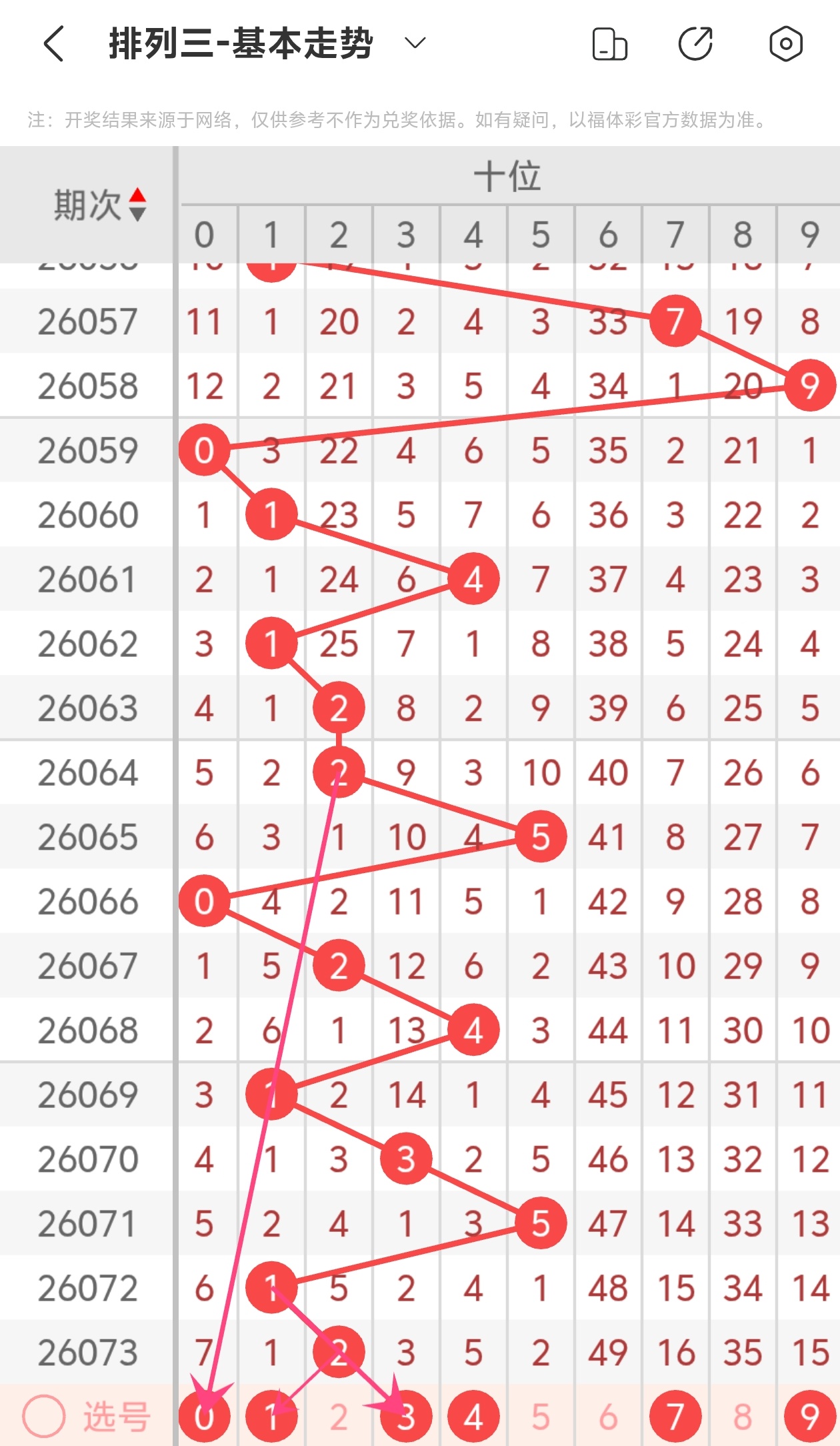This screenshot has height=1446, width=840.
Task: Select number 2 in the 选号 row
Action: [x=339, y=1417]
